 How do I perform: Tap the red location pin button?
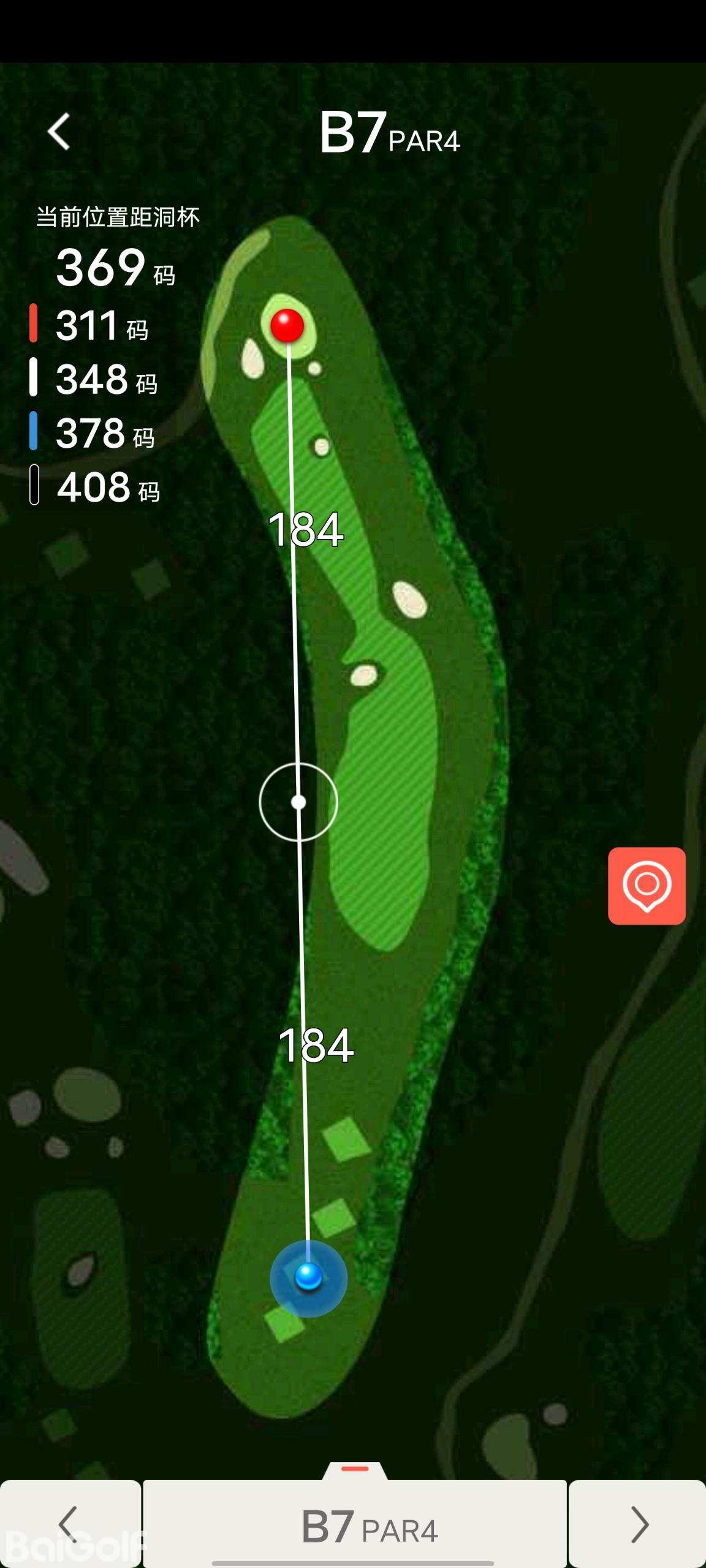tap(647, 886)
